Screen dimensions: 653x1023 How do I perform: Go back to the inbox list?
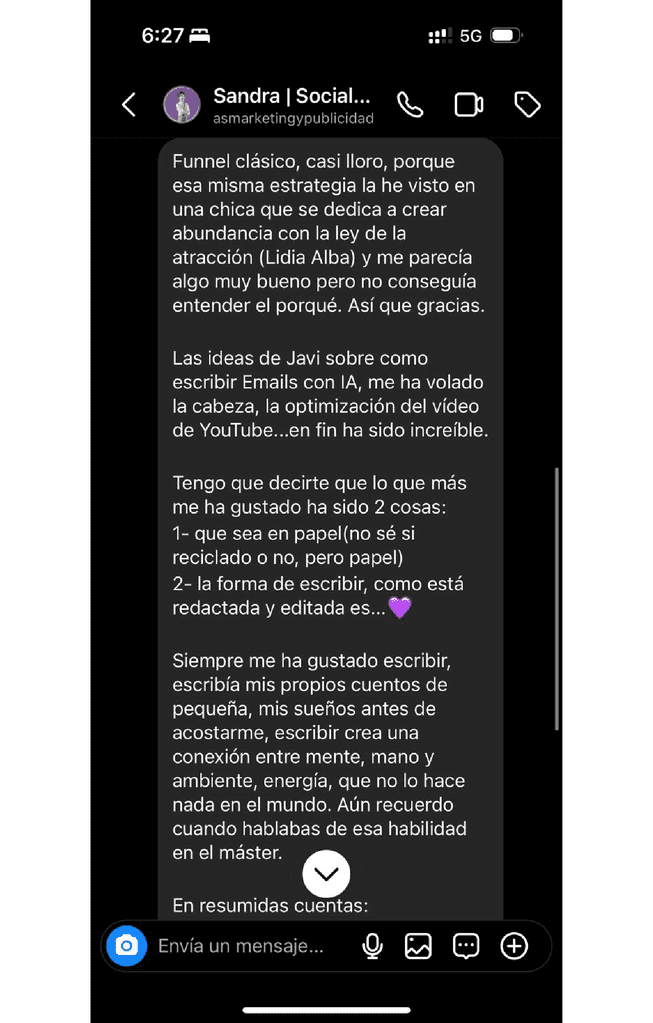click(x=129, y=105)
